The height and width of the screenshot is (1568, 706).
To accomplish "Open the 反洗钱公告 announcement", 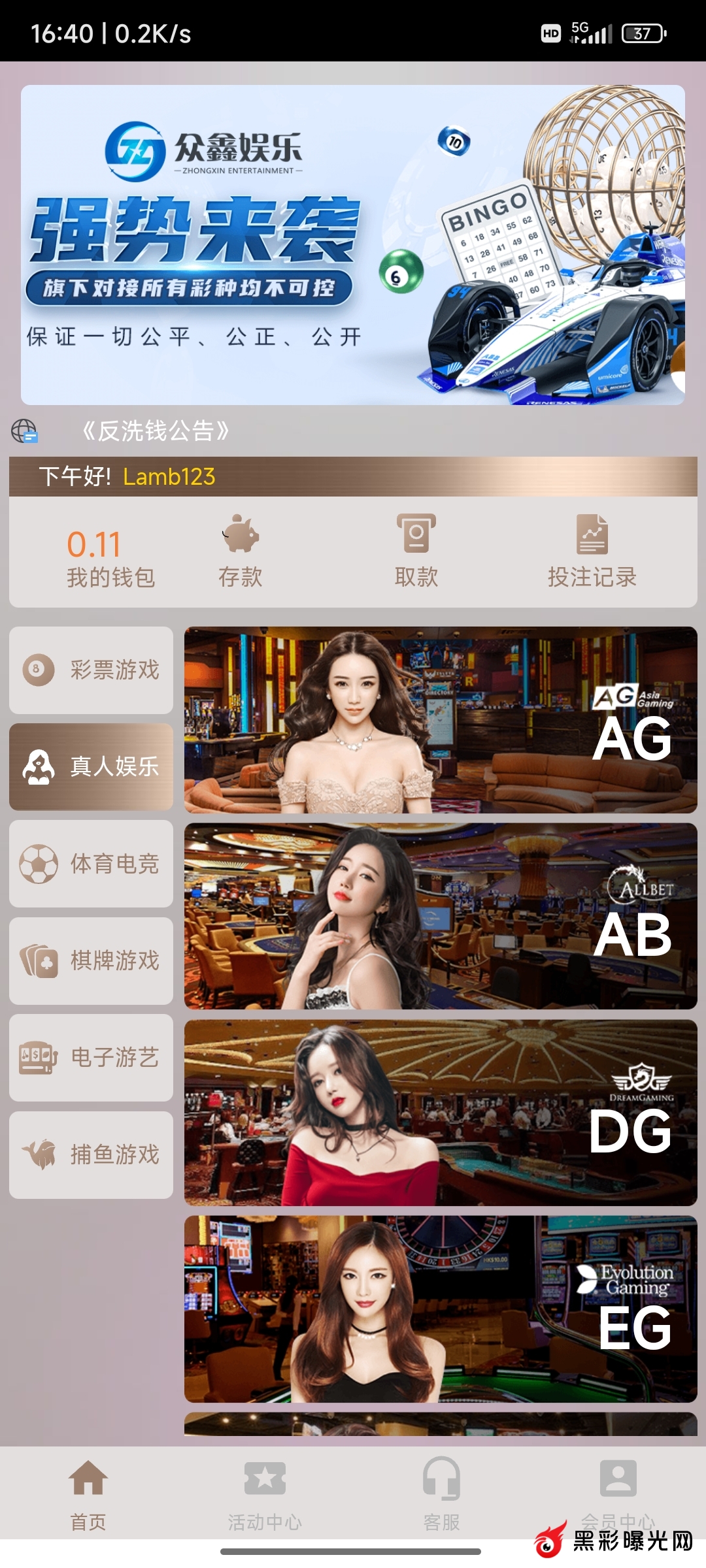I will click(x=156, y=431).
